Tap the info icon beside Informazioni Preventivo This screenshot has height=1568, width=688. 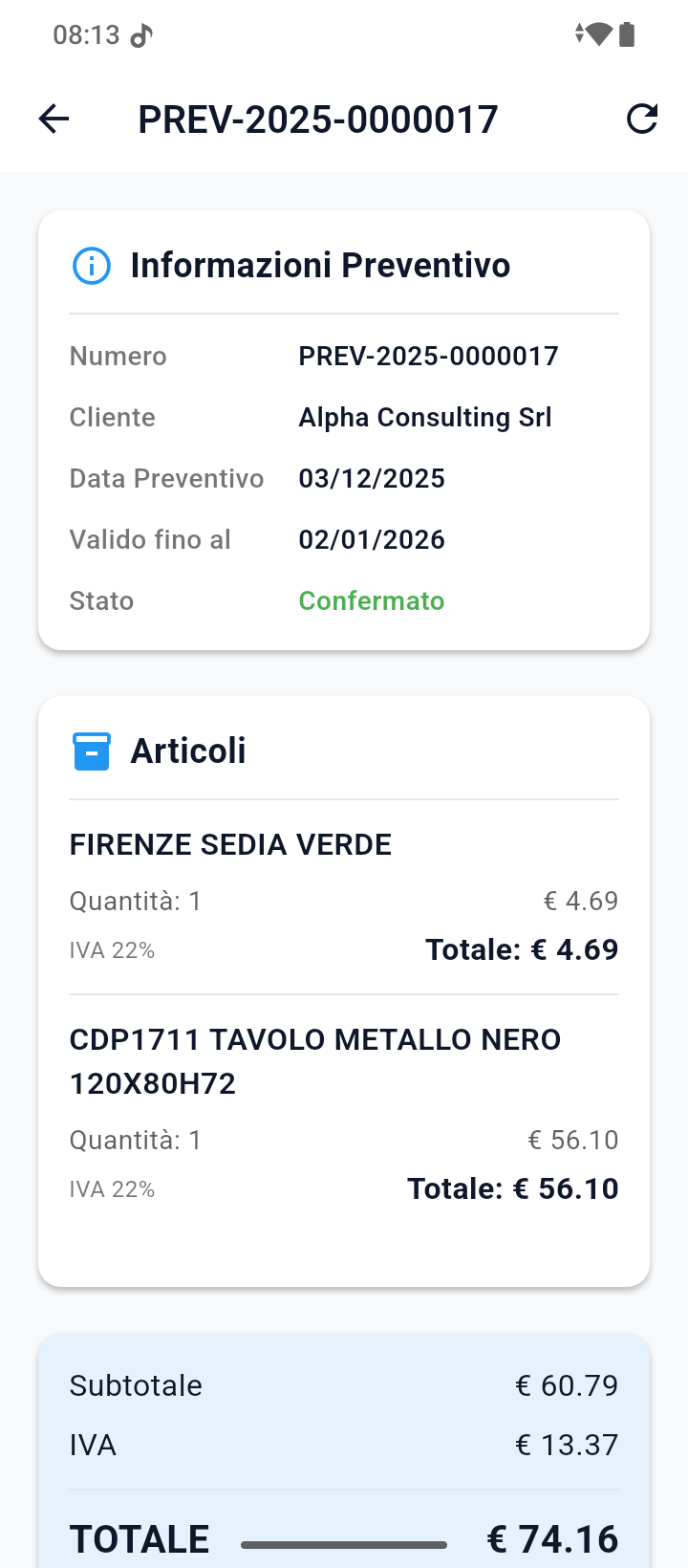click(91, 266)
